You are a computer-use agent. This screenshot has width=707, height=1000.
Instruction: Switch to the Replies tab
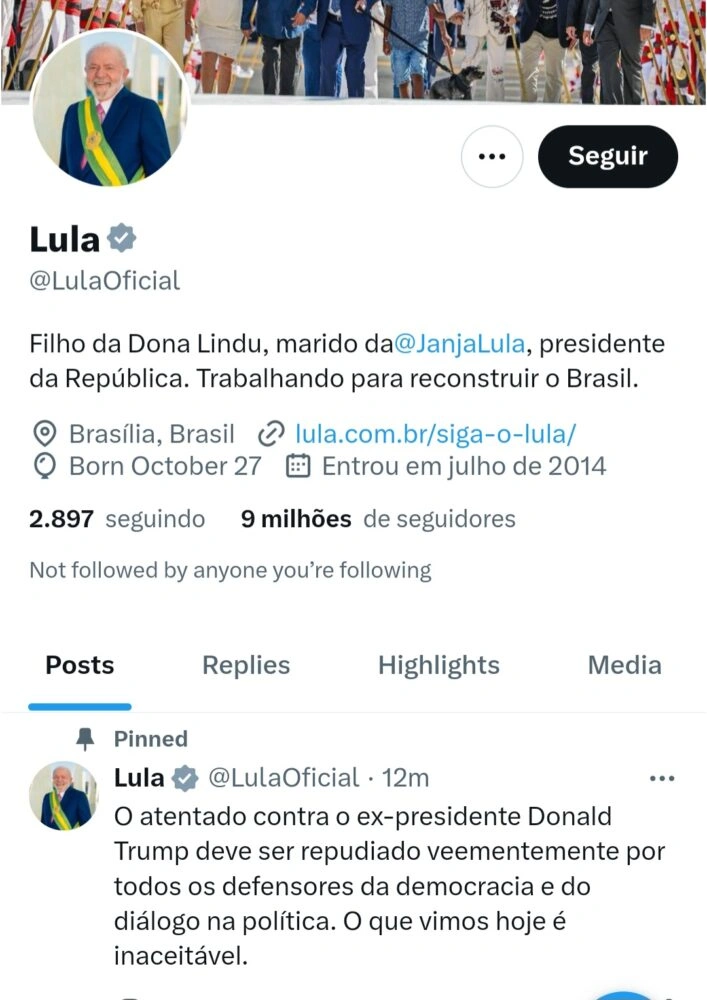(x=246, y=666)
